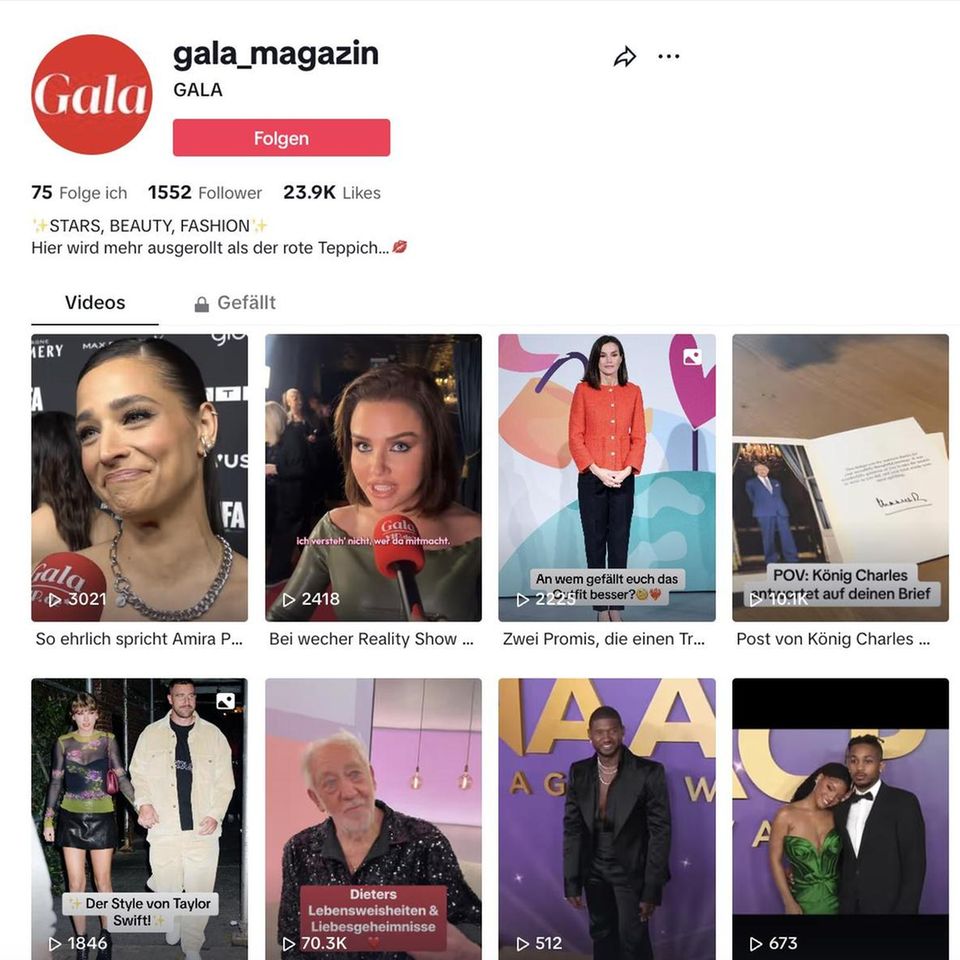View the 75 Folge ich list
This screenshot has width=960, height=960.
tap(79, 193)
